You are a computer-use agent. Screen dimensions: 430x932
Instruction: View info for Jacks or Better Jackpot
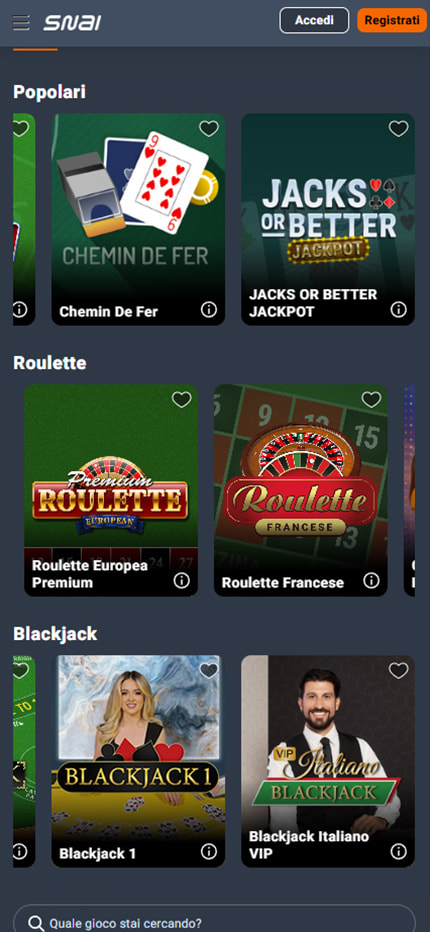click(x=398, y=310)
